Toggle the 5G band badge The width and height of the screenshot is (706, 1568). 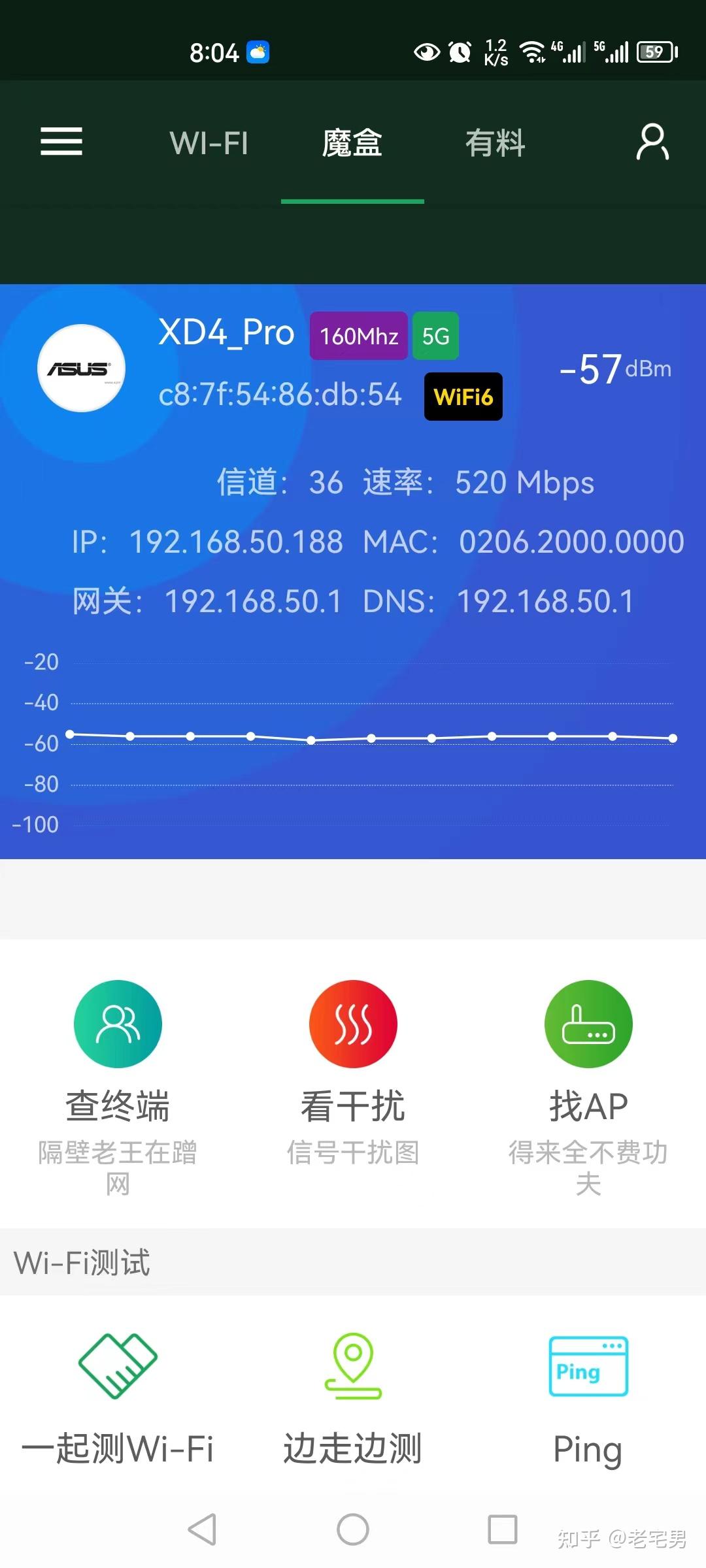435,335
